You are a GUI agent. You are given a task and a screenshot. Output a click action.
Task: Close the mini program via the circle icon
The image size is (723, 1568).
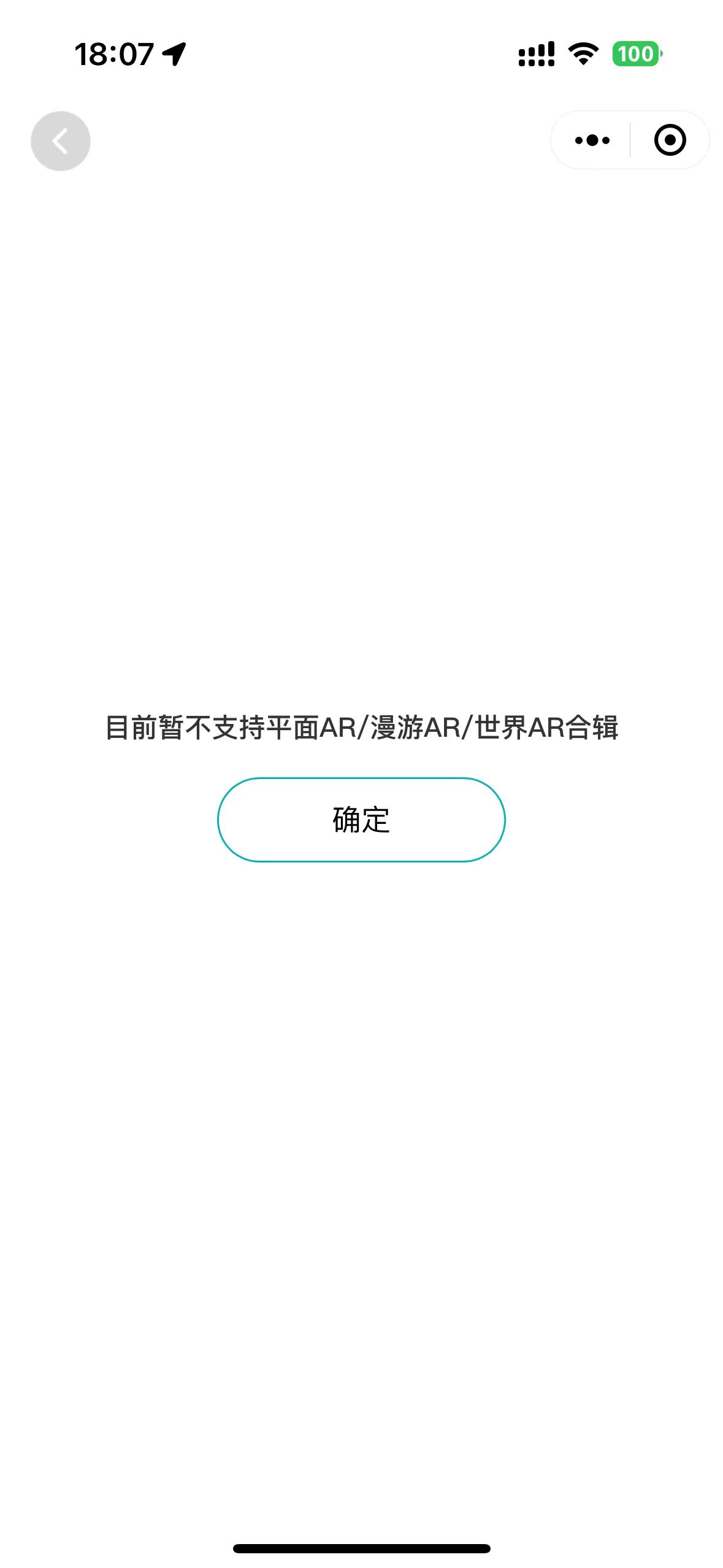(x=670, y=140)
